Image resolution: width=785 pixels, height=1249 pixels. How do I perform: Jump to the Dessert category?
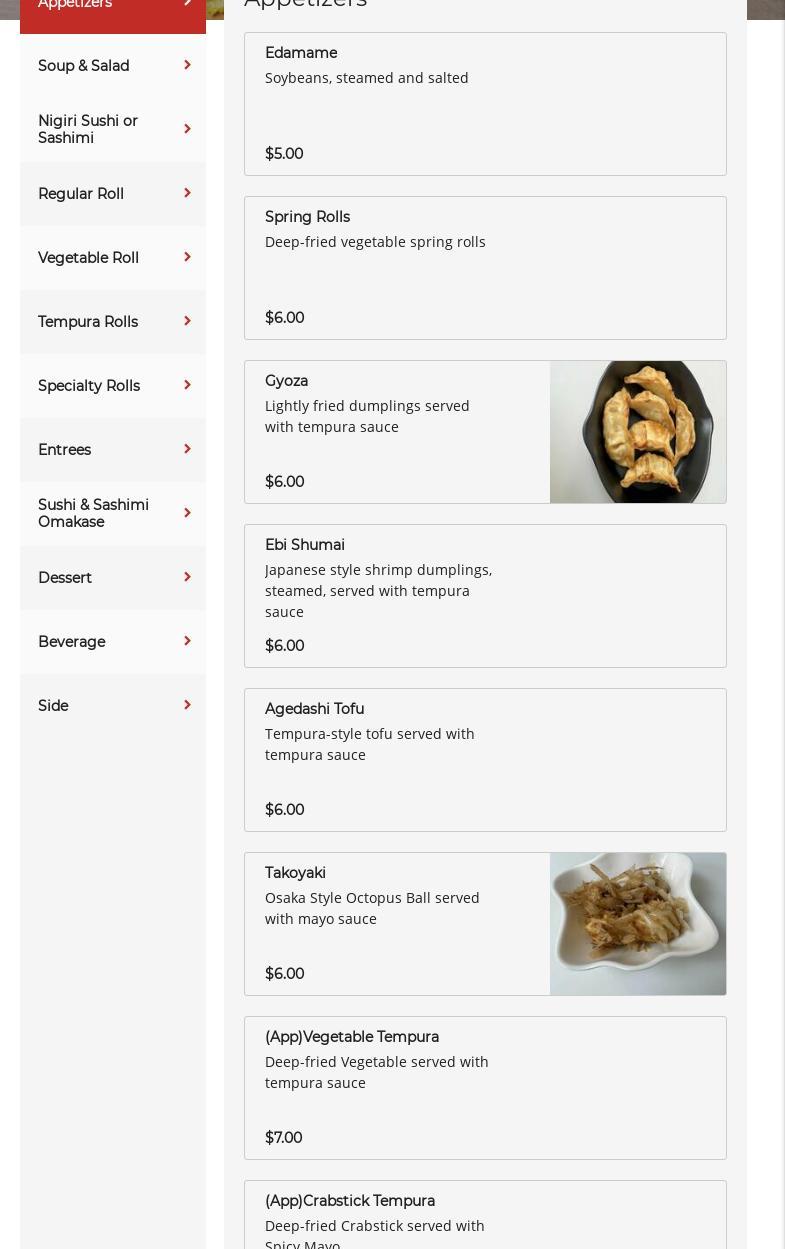(112, 578)
